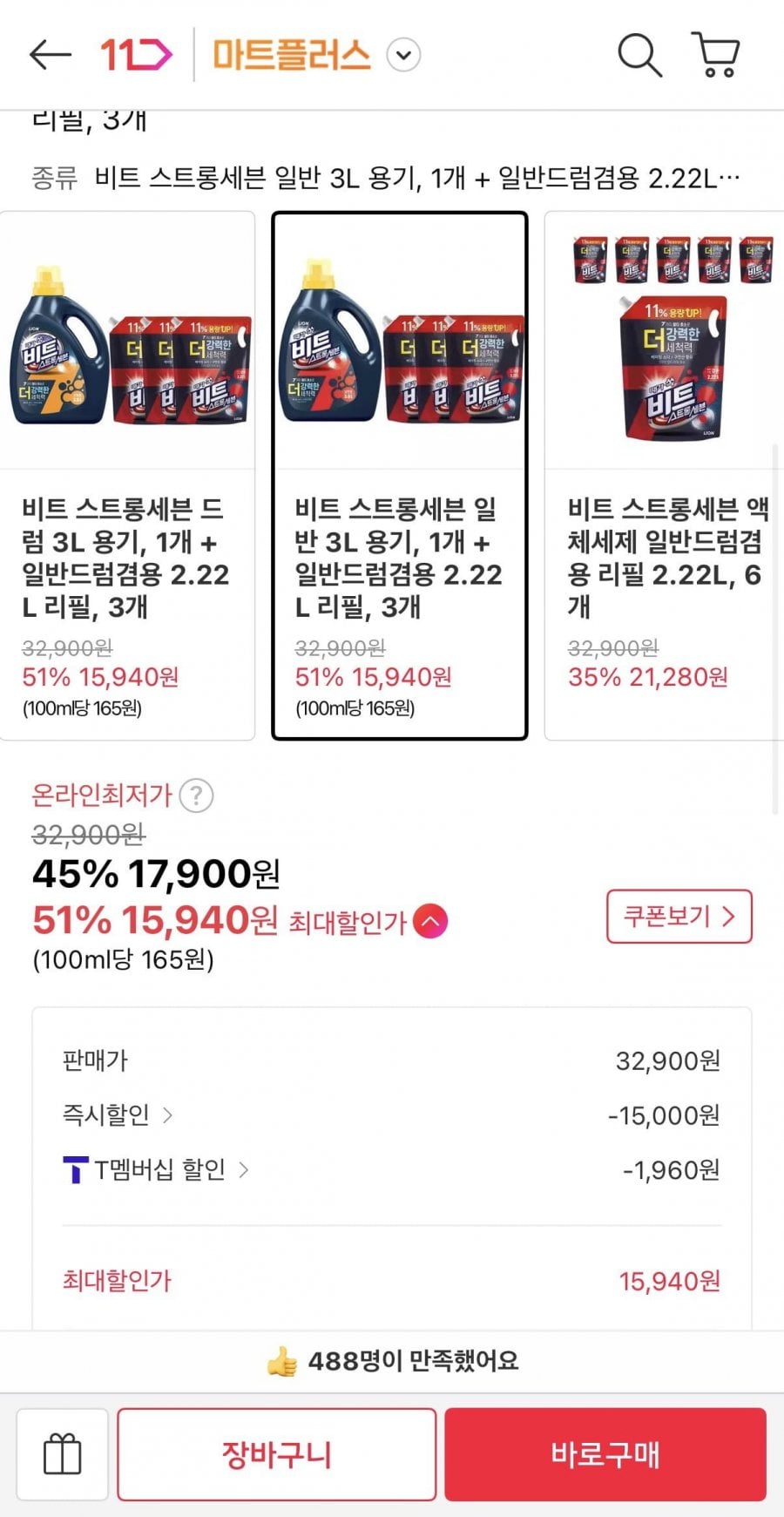This screenshot has height=1517, width=784.
Task: Collapse the 최대할인가 details
Action: (430, 921)
